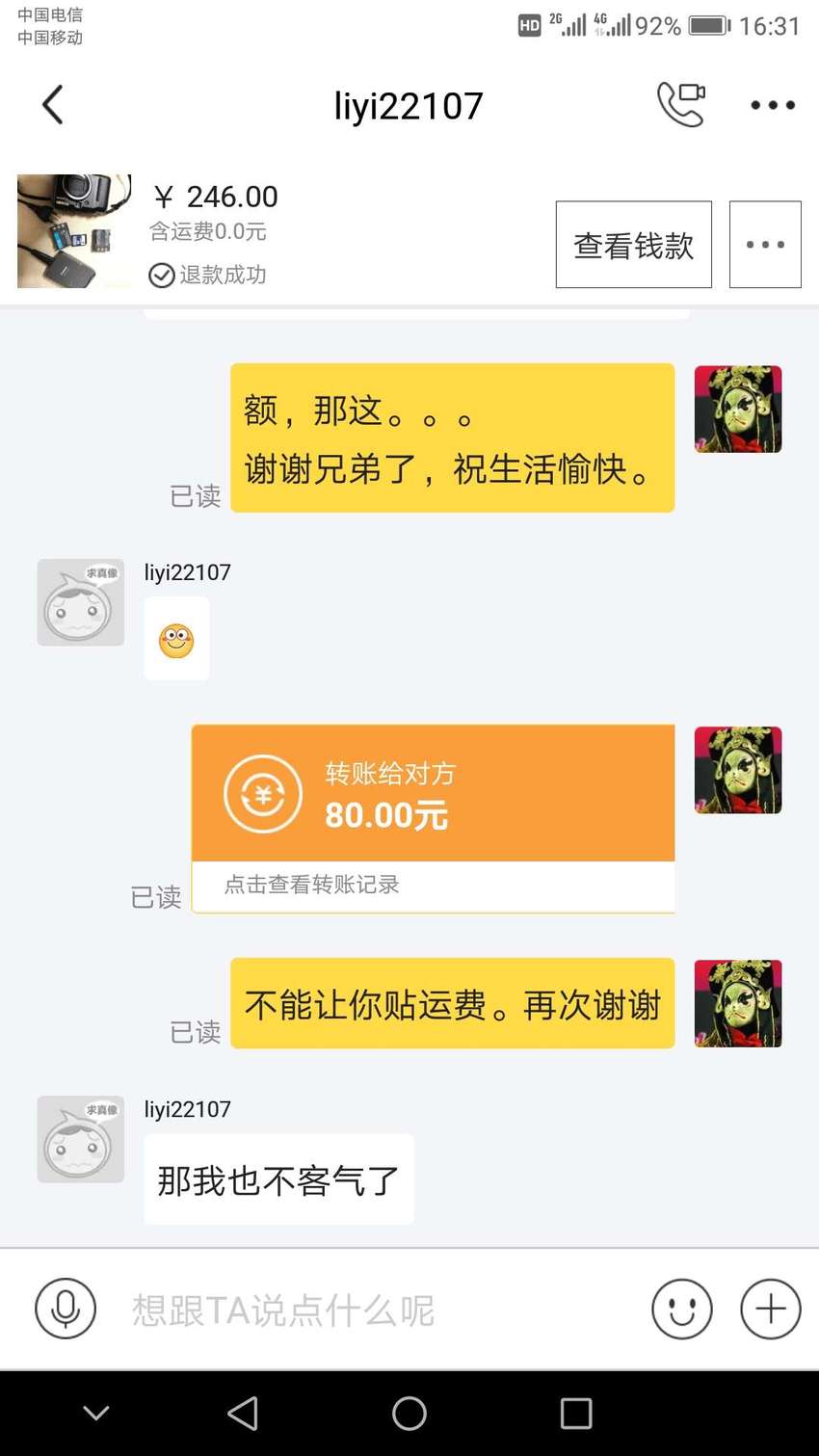This screenshot has height=1456, width=819.
Task: Open the 80.00元 transfer card
Action: (x=433, y=793)
